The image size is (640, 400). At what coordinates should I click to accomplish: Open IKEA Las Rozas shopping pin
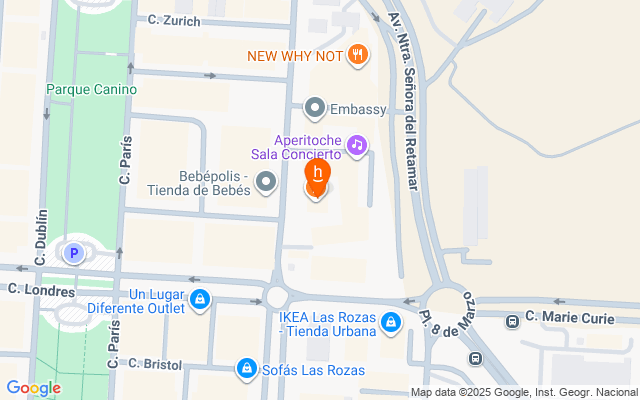click(392, 323)
